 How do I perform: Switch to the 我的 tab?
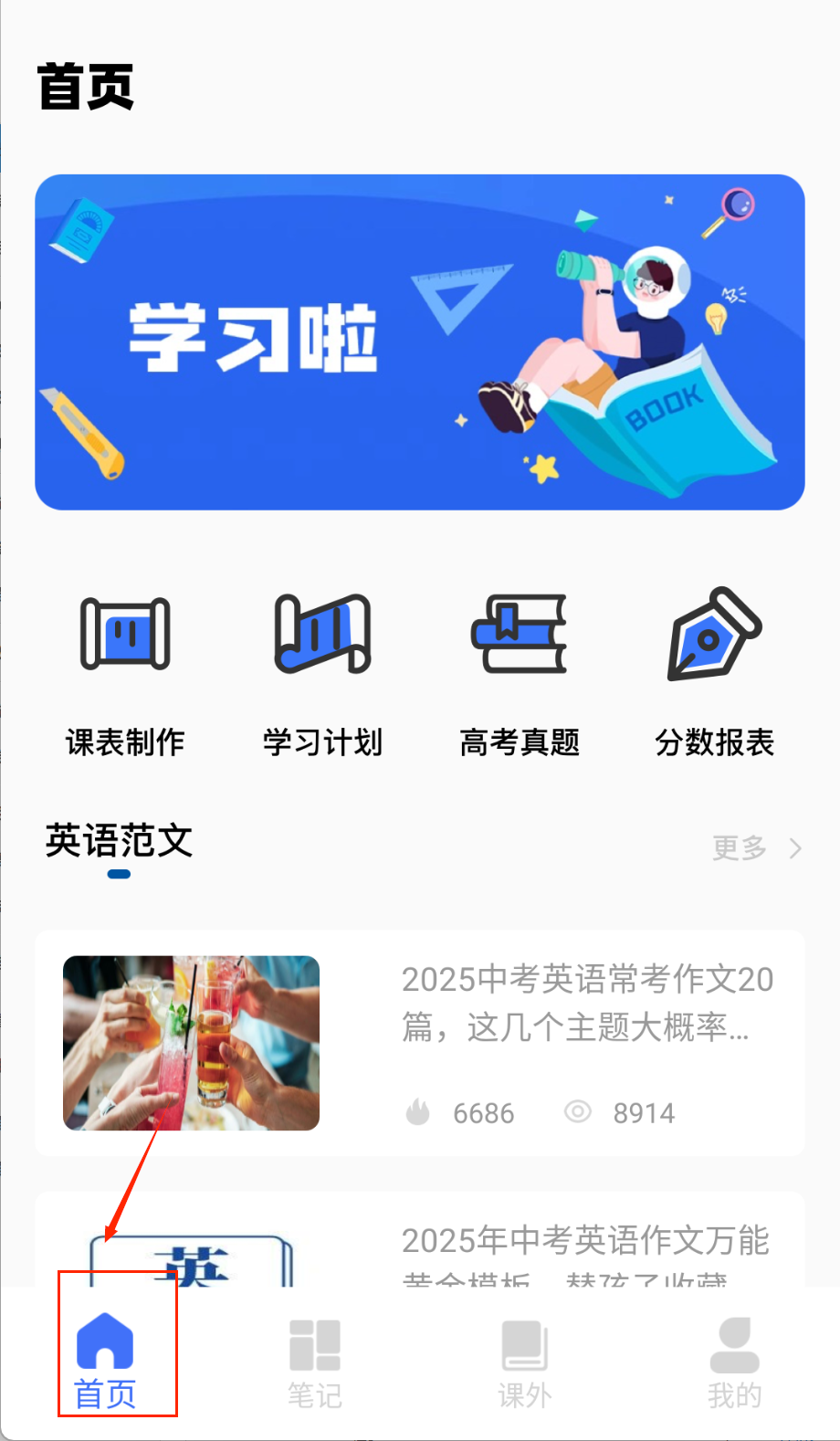click(x=734, y=1361)
